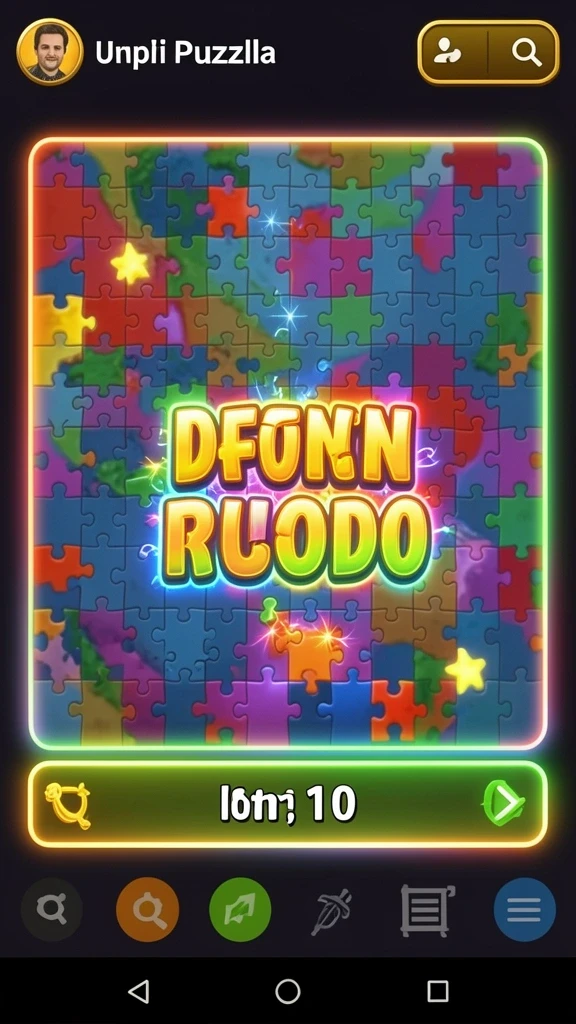This screenshot has width=576, height=1024.
Task: Tap the green play arrow
Action: [504, 803]
